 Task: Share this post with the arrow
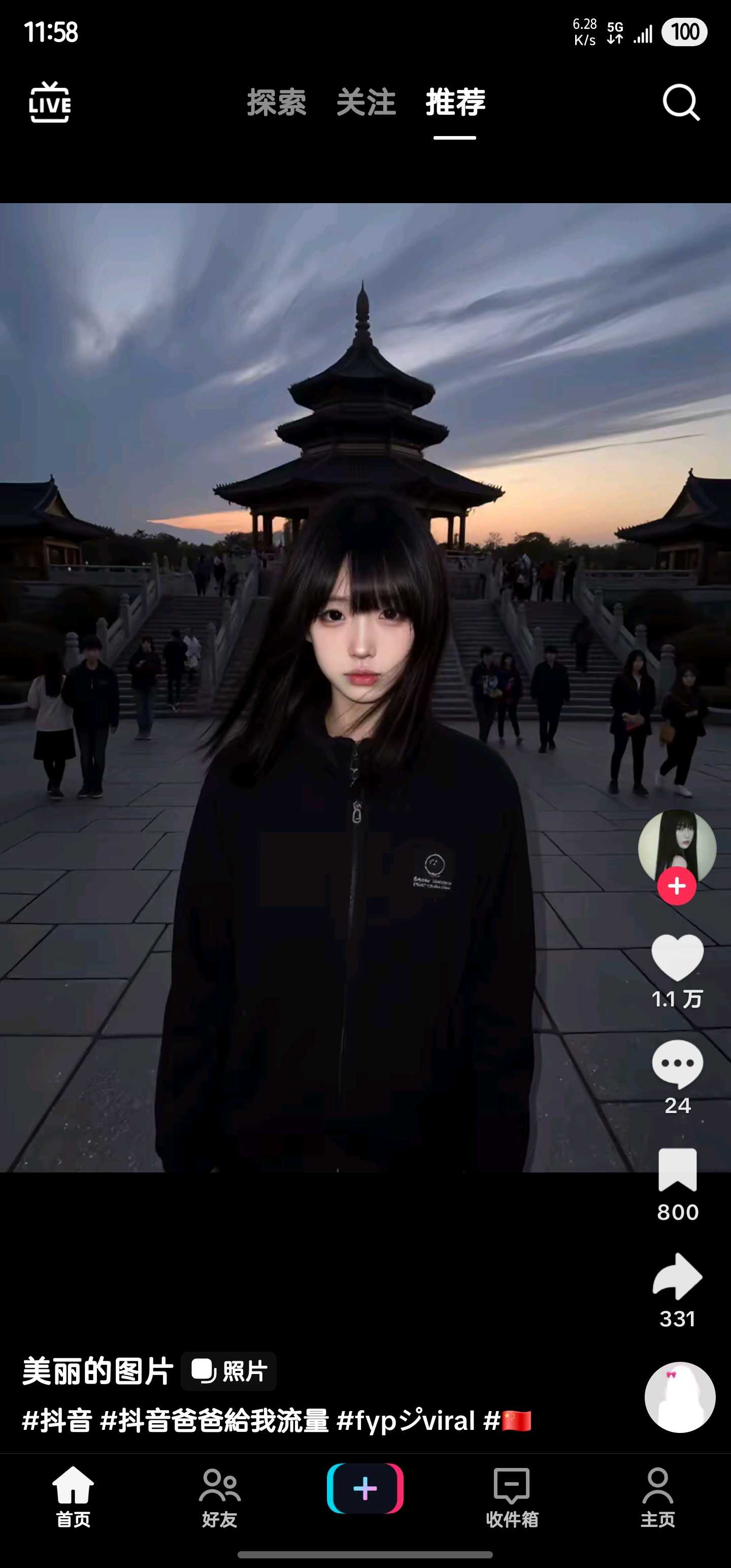(677, 1277)
